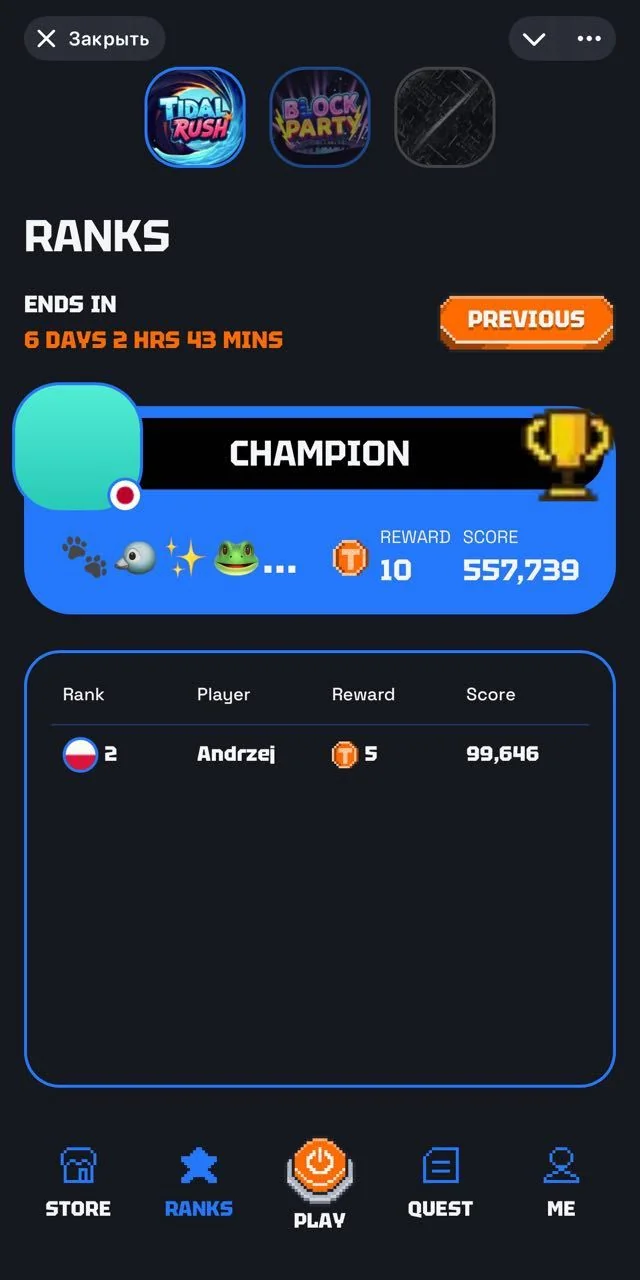View the Previous rankings

526,321
